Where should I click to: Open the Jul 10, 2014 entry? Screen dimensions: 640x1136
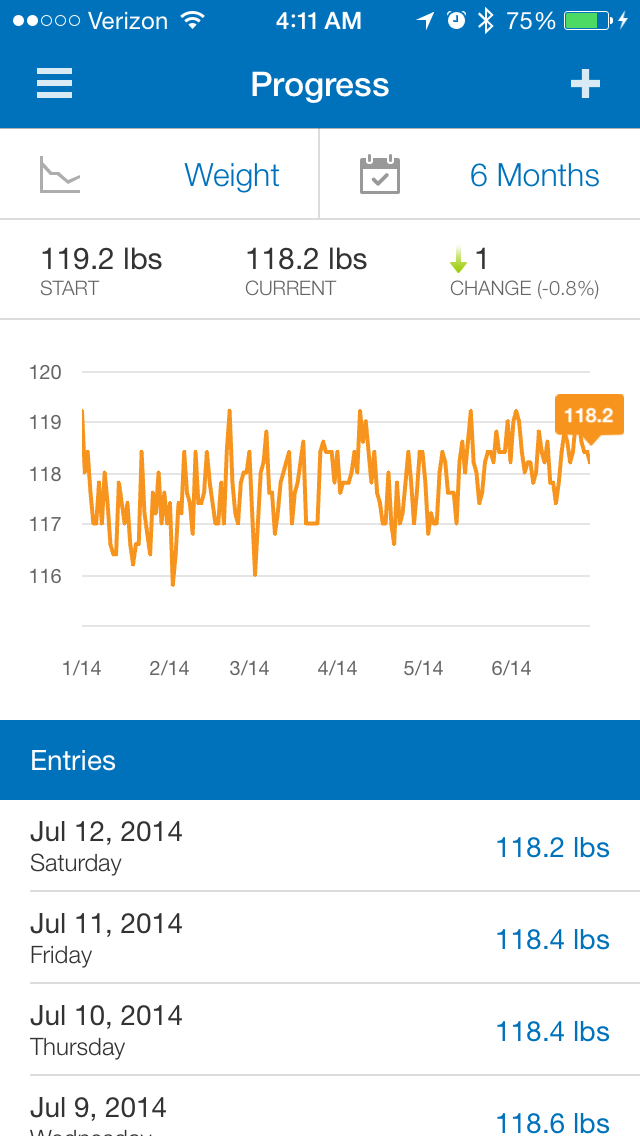point(320,1030)
